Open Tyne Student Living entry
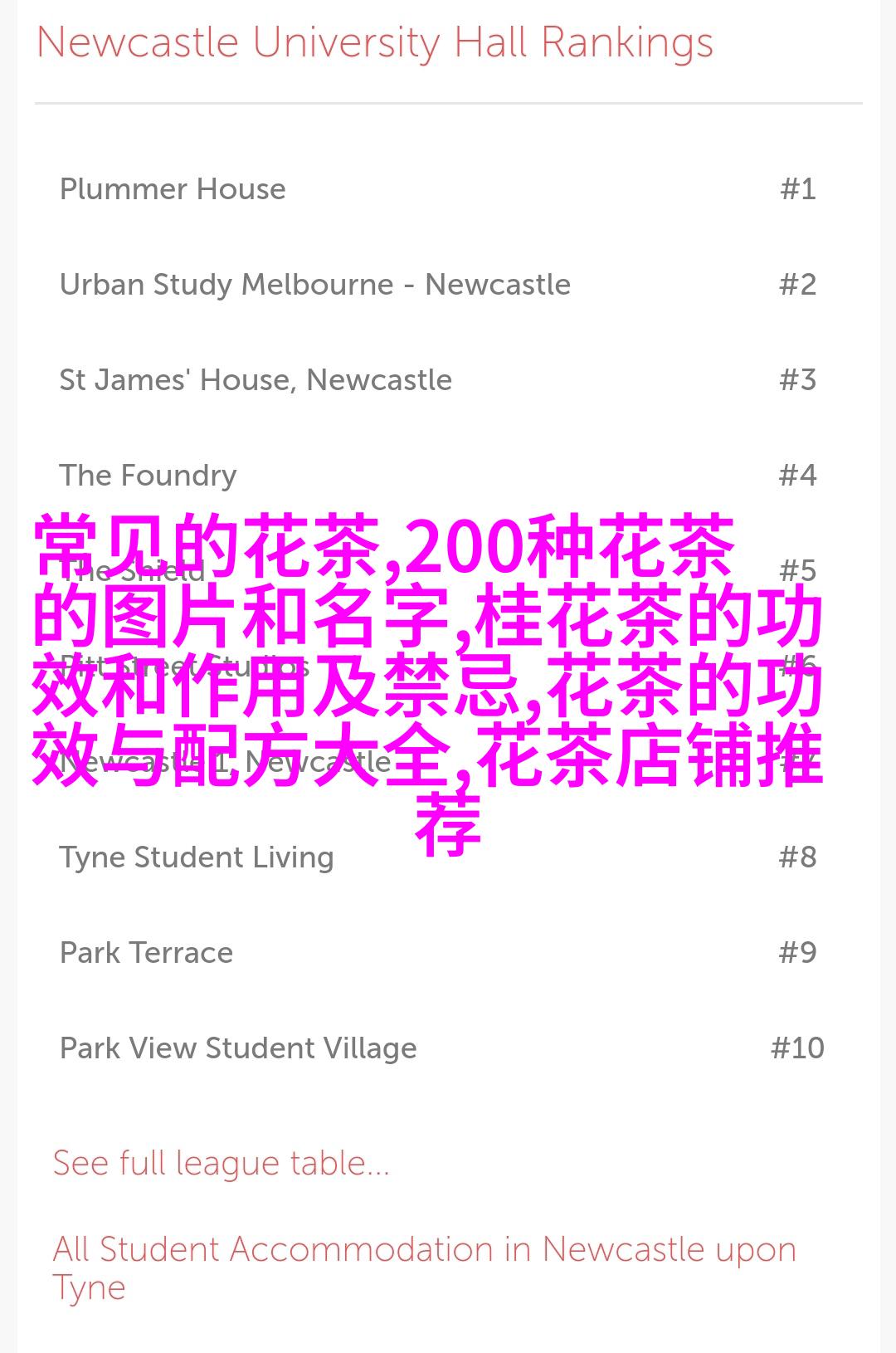The width and height of the screenshot is (896, 1353). (197, 857)
